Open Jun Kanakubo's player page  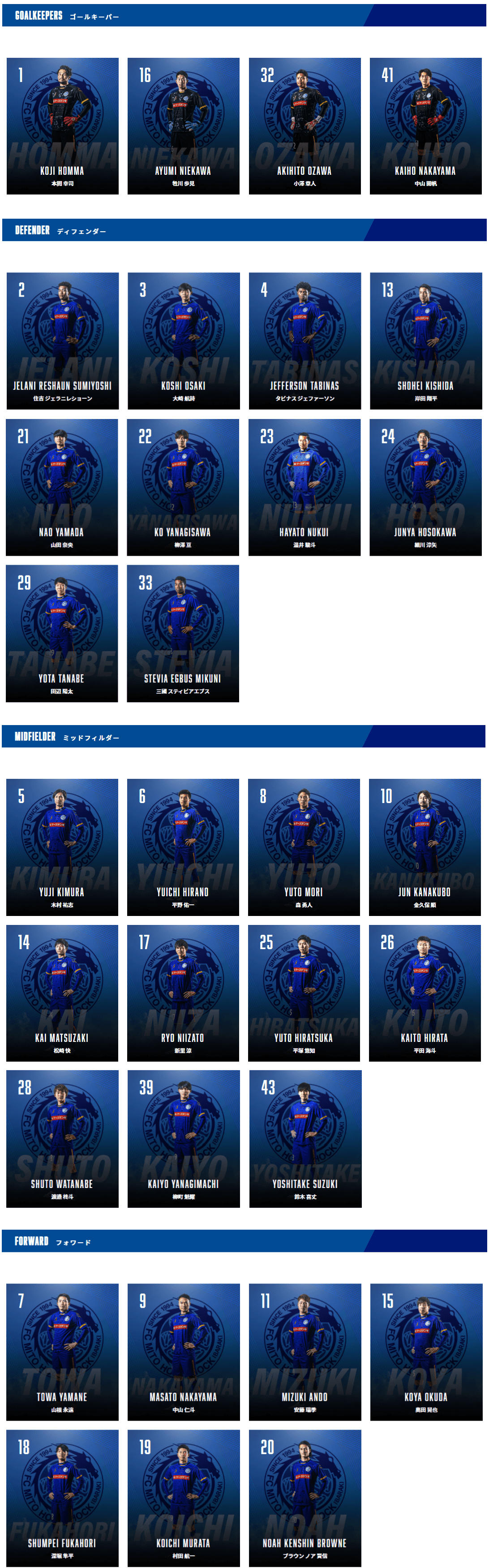click(x=425, y=847)
